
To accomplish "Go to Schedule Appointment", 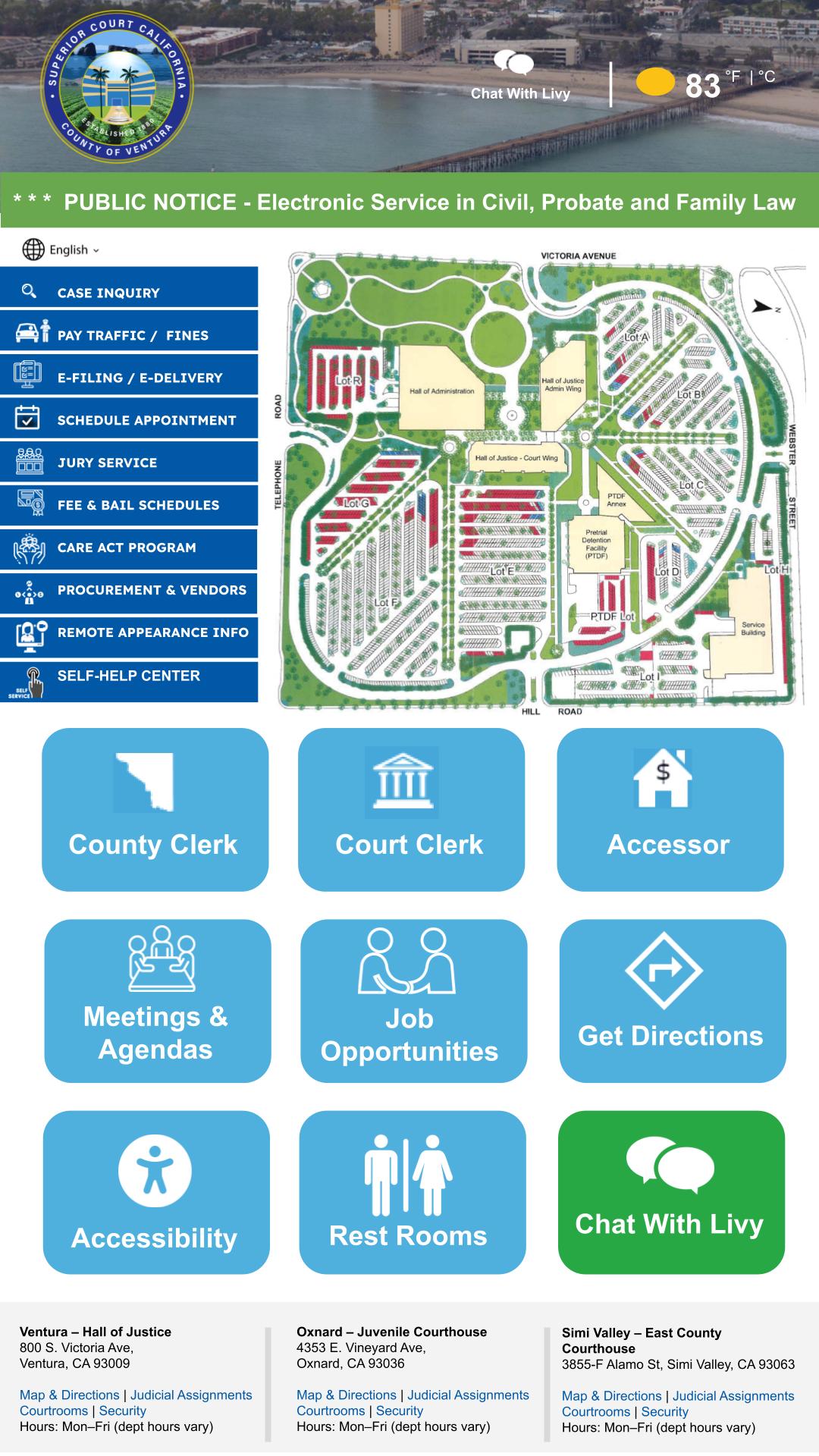I will (129, 419).
